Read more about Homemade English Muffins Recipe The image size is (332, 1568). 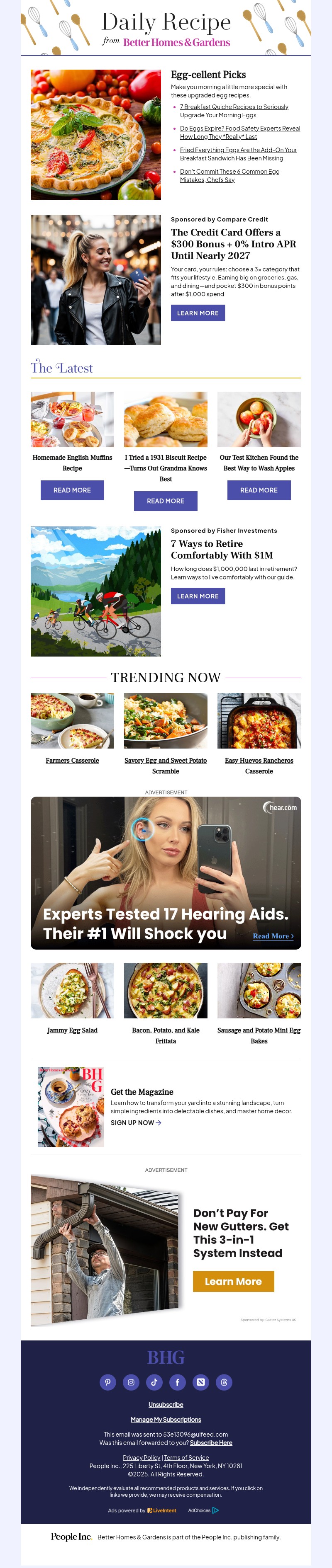coord(72,490)
